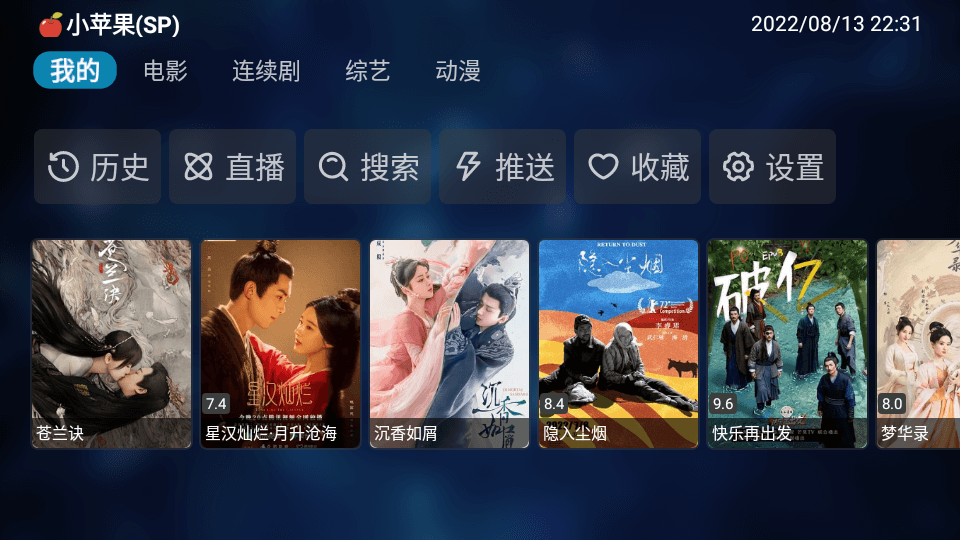The width and height of the screenshot is (960, 540).
Task: View 收藏 favorites
Action: click(x=638, y=167)
